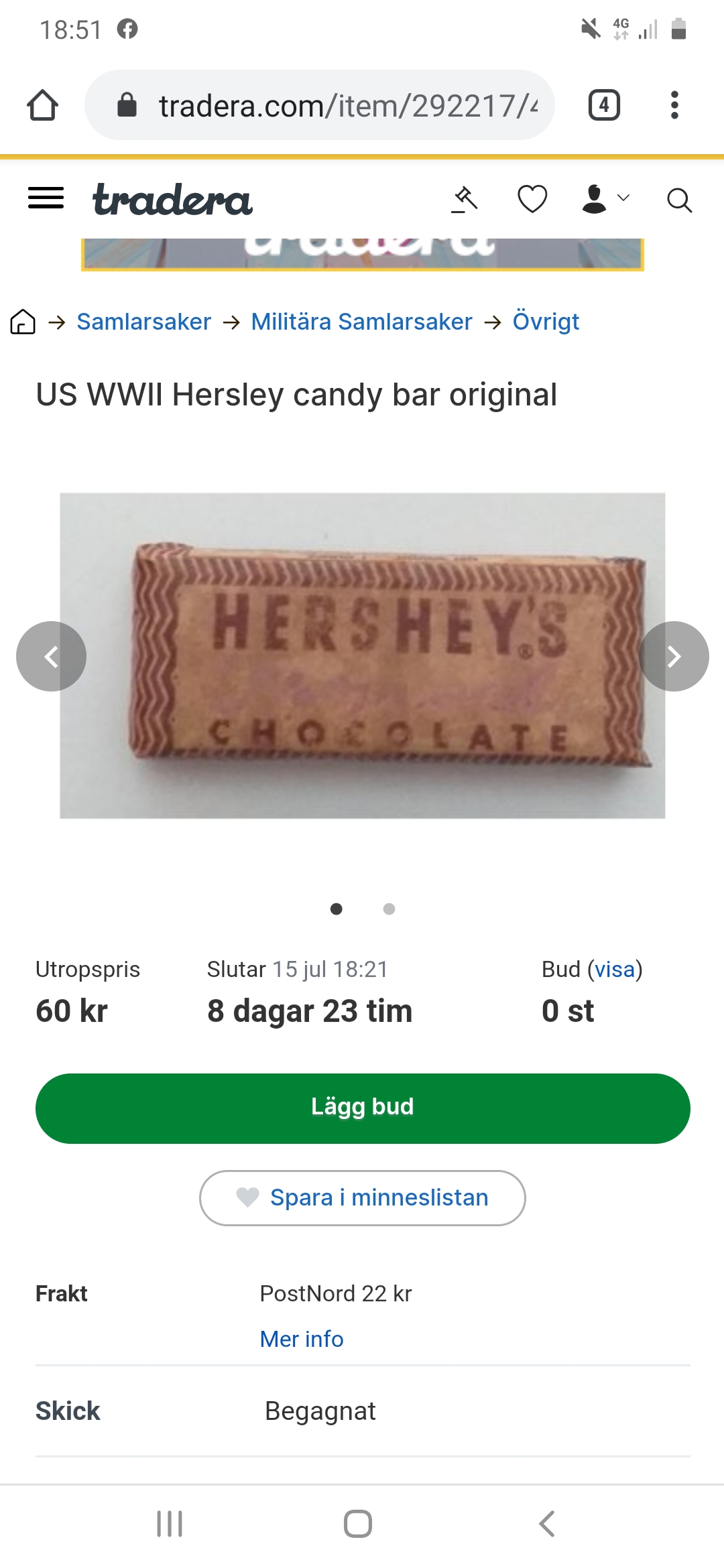Go to the browser home page

tap(42, 105)
